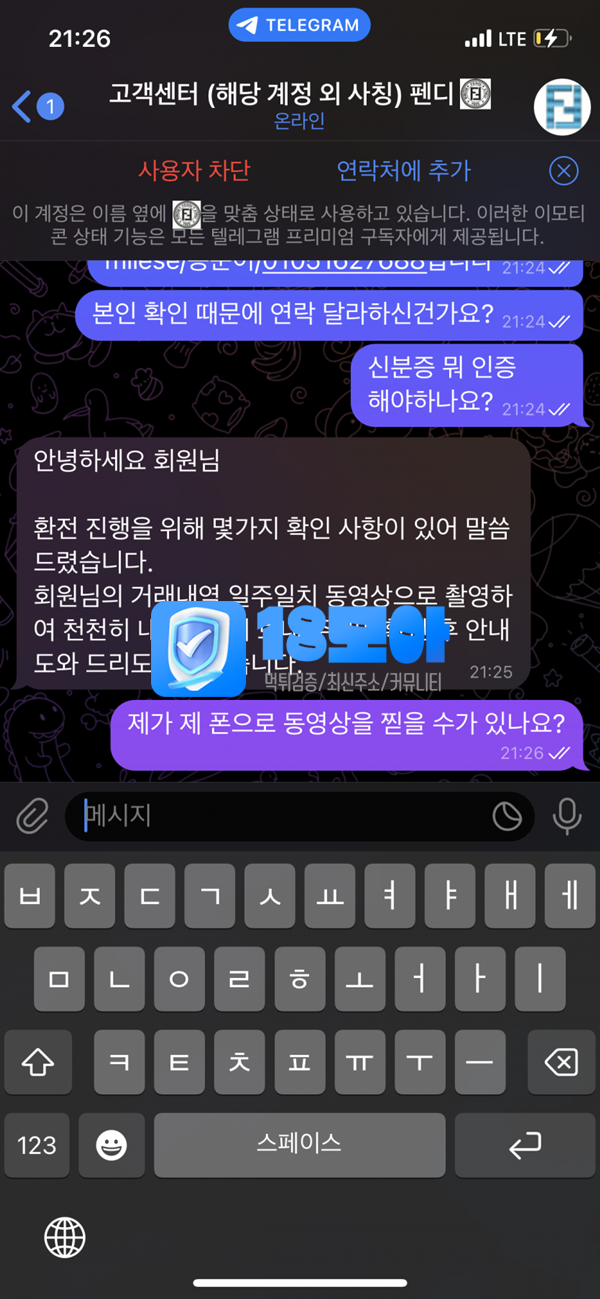This screenshot has height=1299, width=600.
Task: Open the emoji keyboard key
Action: coord(111,1145)
